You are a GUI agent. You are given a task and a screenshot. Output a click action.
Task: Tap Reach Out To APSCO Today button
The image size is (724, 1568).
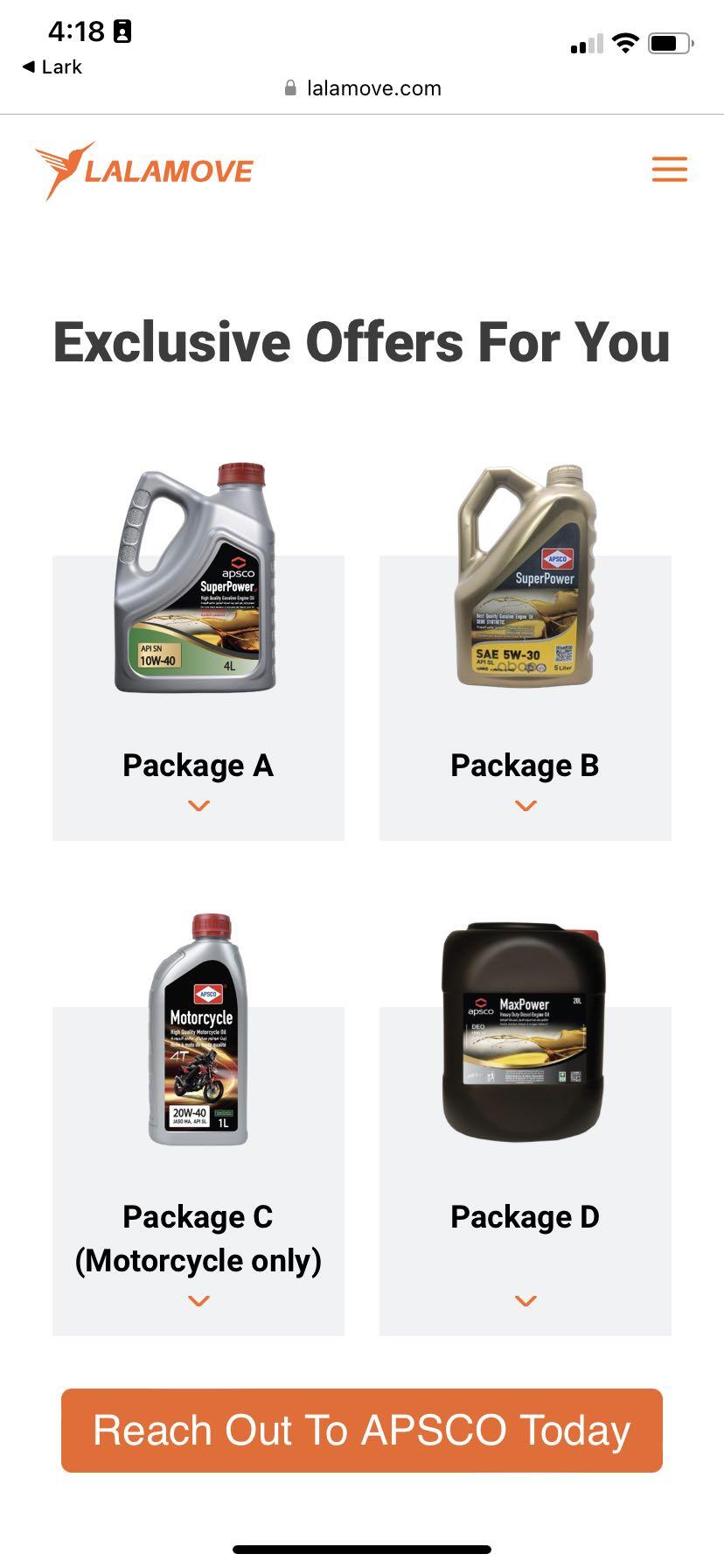(361, 1431)
